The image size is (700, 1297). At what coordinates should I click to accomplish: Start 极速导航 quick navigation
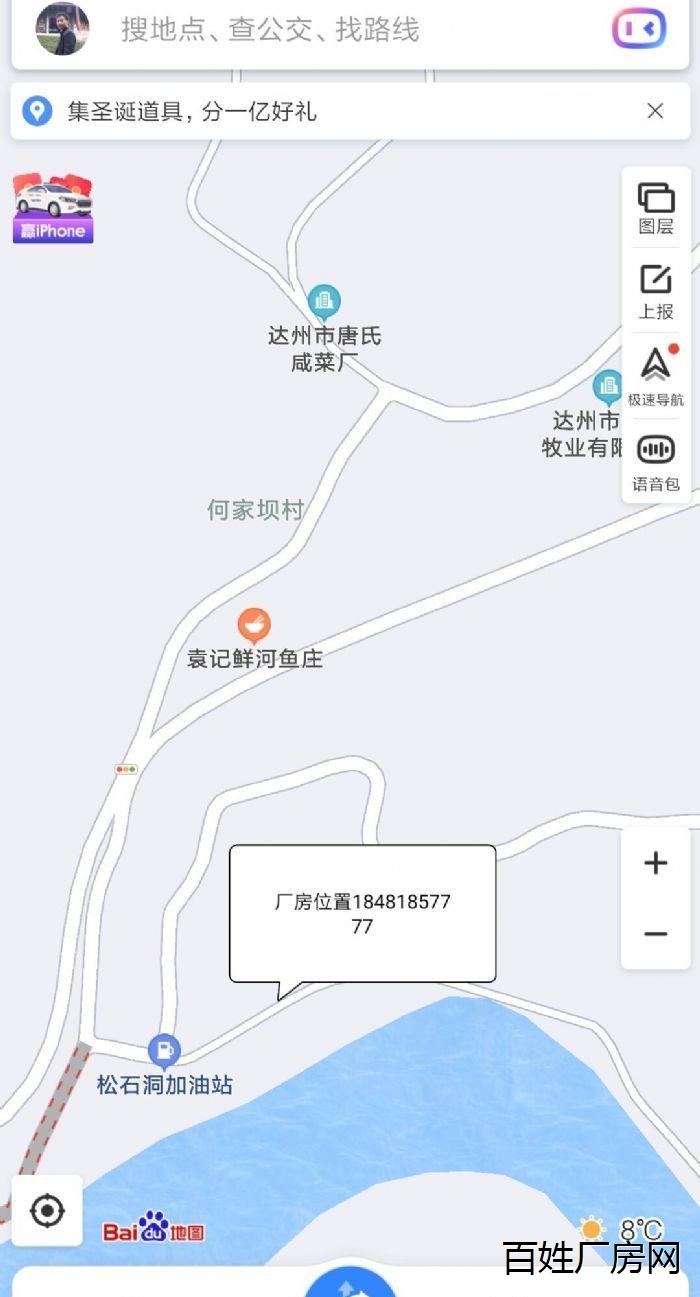(x=656, y=376)
